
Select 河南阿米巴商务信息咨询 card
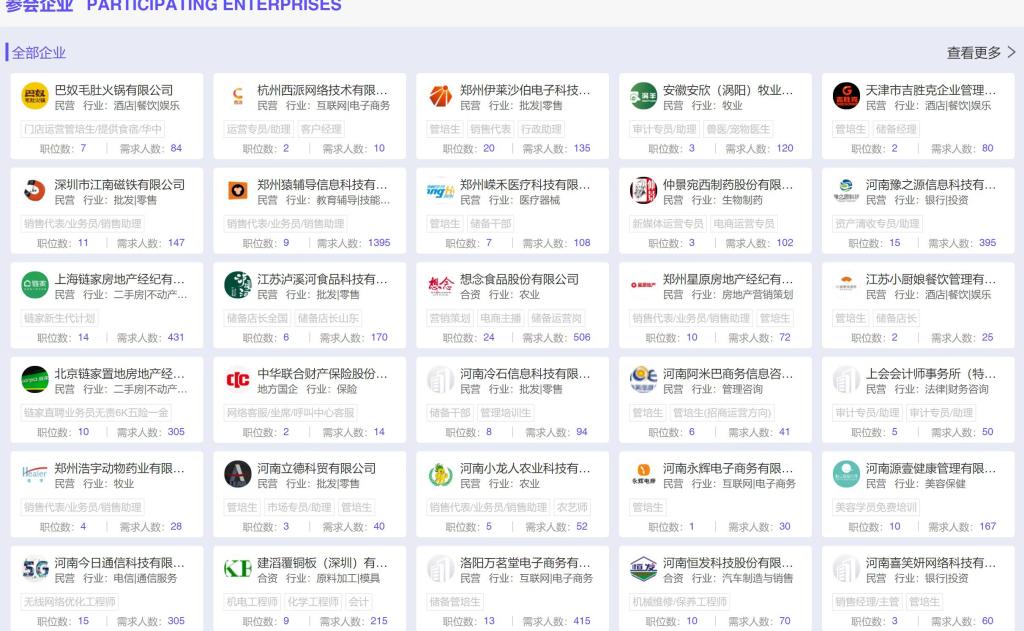coord(727,374)
